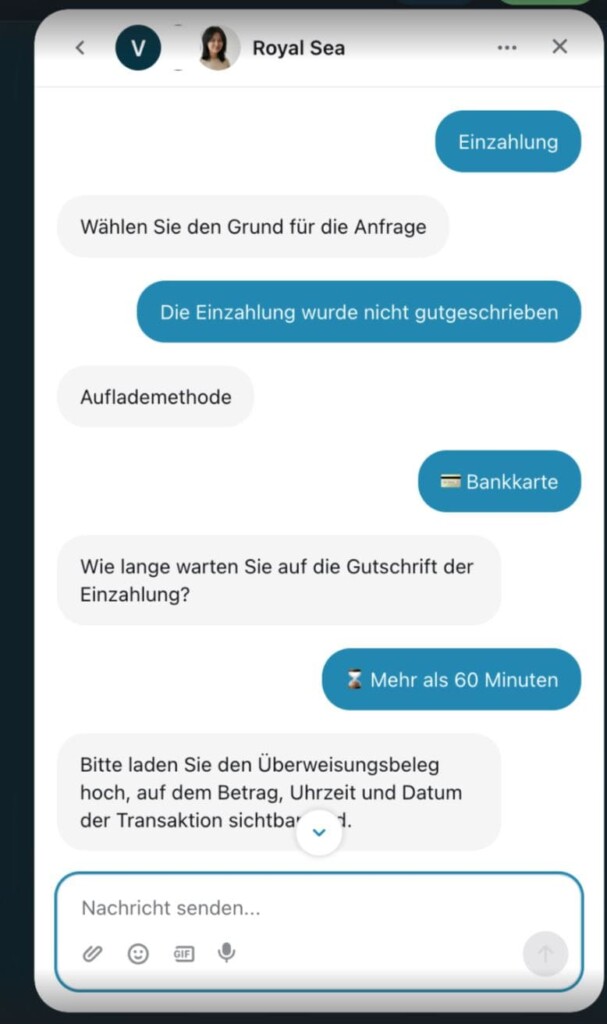The height and width of the screenshot is (1024, 607).
Task: Jump to the latest message with the down chevron
Action: point(319,833)
